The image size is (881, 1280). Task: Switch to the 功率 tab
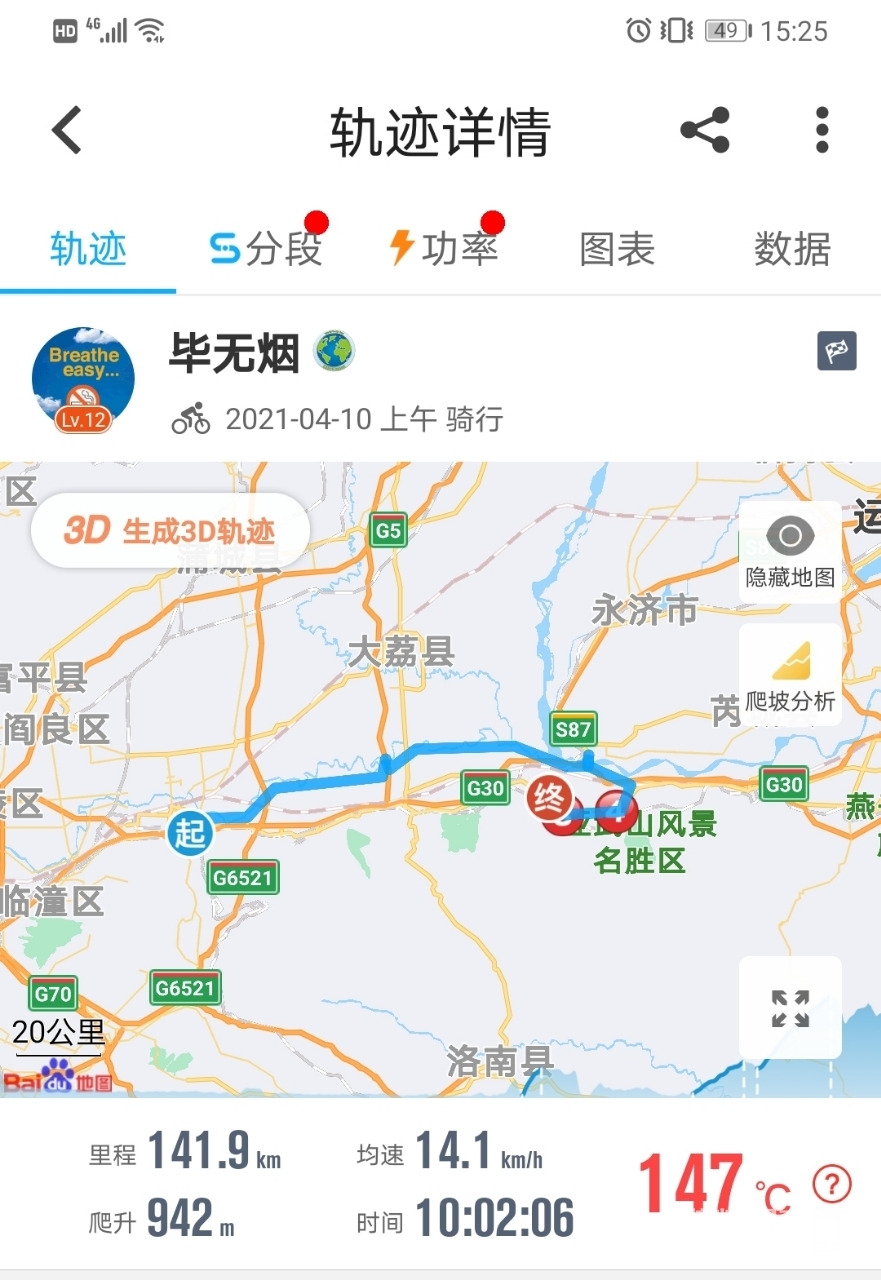pos(444,248)
